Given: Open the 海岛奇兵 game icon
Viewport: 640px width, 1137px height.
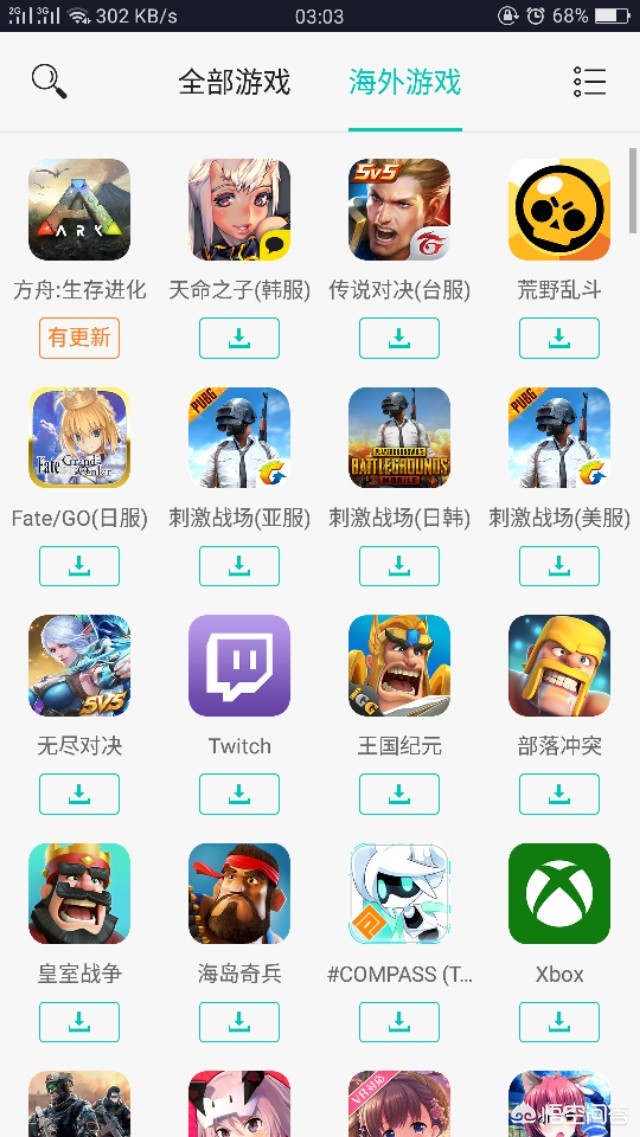Looking at the screenshot, I should coord(239,894).
